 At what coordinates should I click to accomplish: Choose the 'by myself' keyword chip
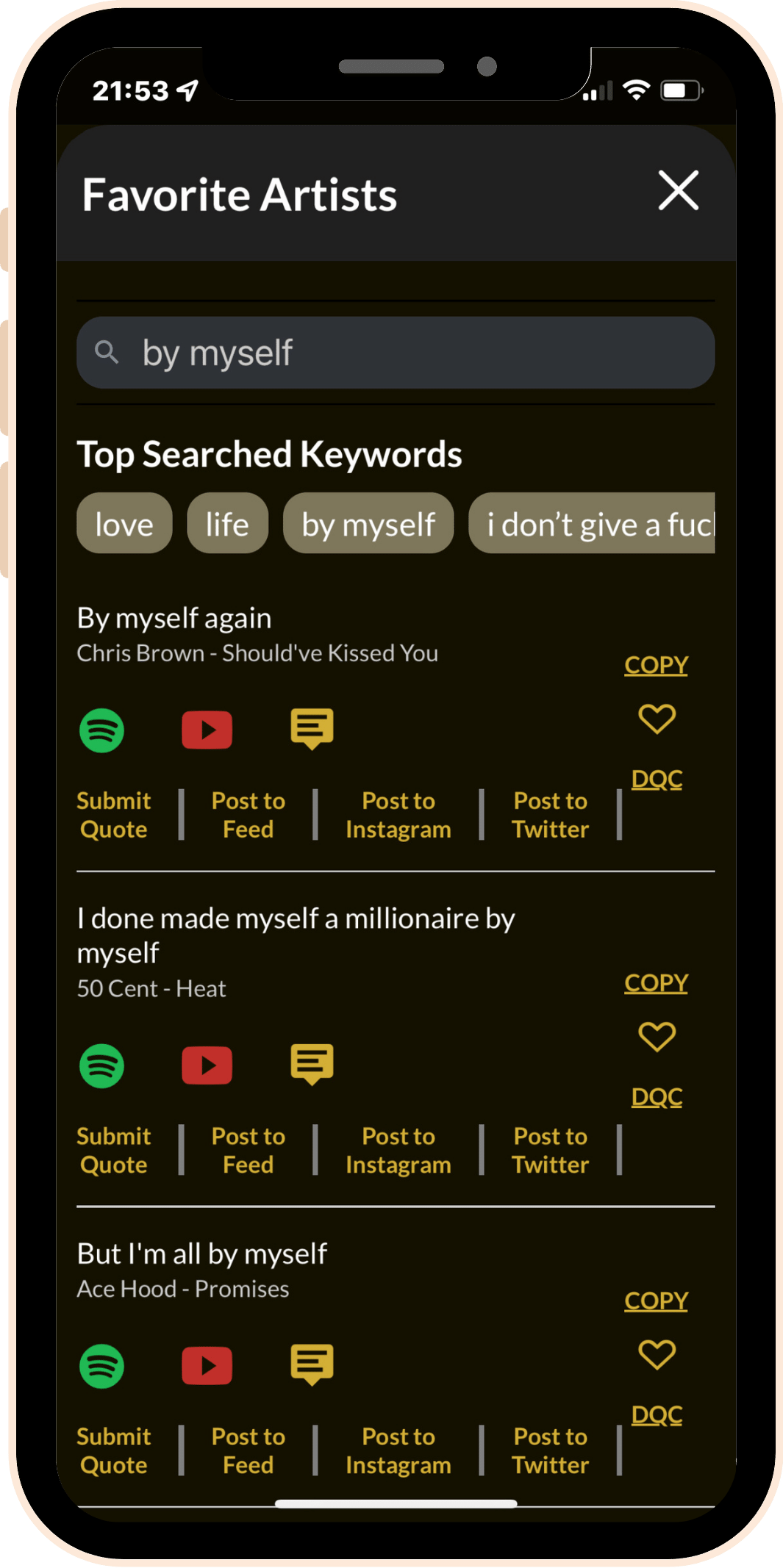[368, 524]
